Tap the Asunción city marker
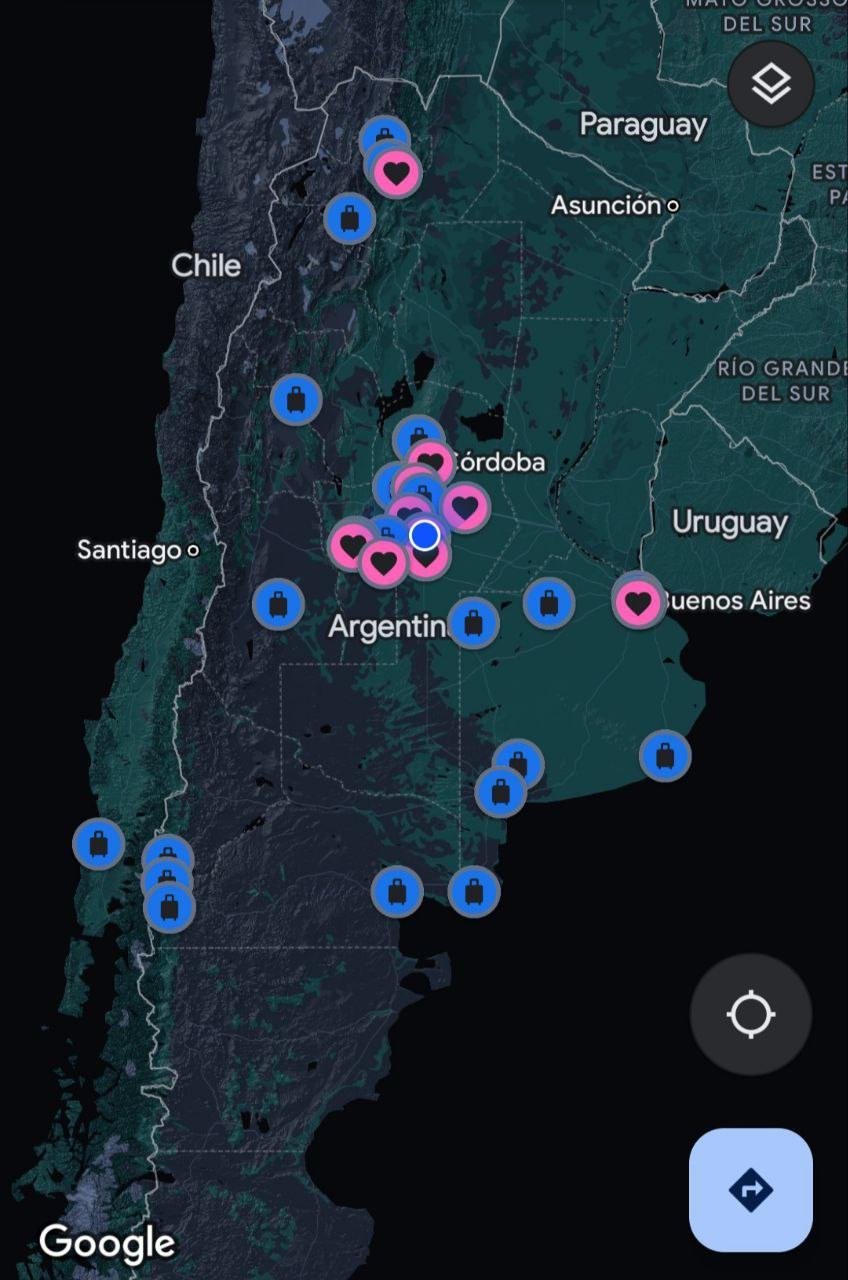 (x=673, y=206)
